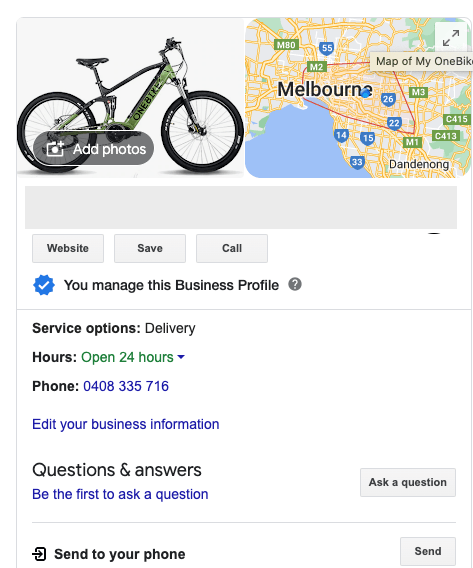Viewport: 473px width, 568px height.
Task: Expand the Open 24 hours dropdown
Action: click(x=133, y=357)
